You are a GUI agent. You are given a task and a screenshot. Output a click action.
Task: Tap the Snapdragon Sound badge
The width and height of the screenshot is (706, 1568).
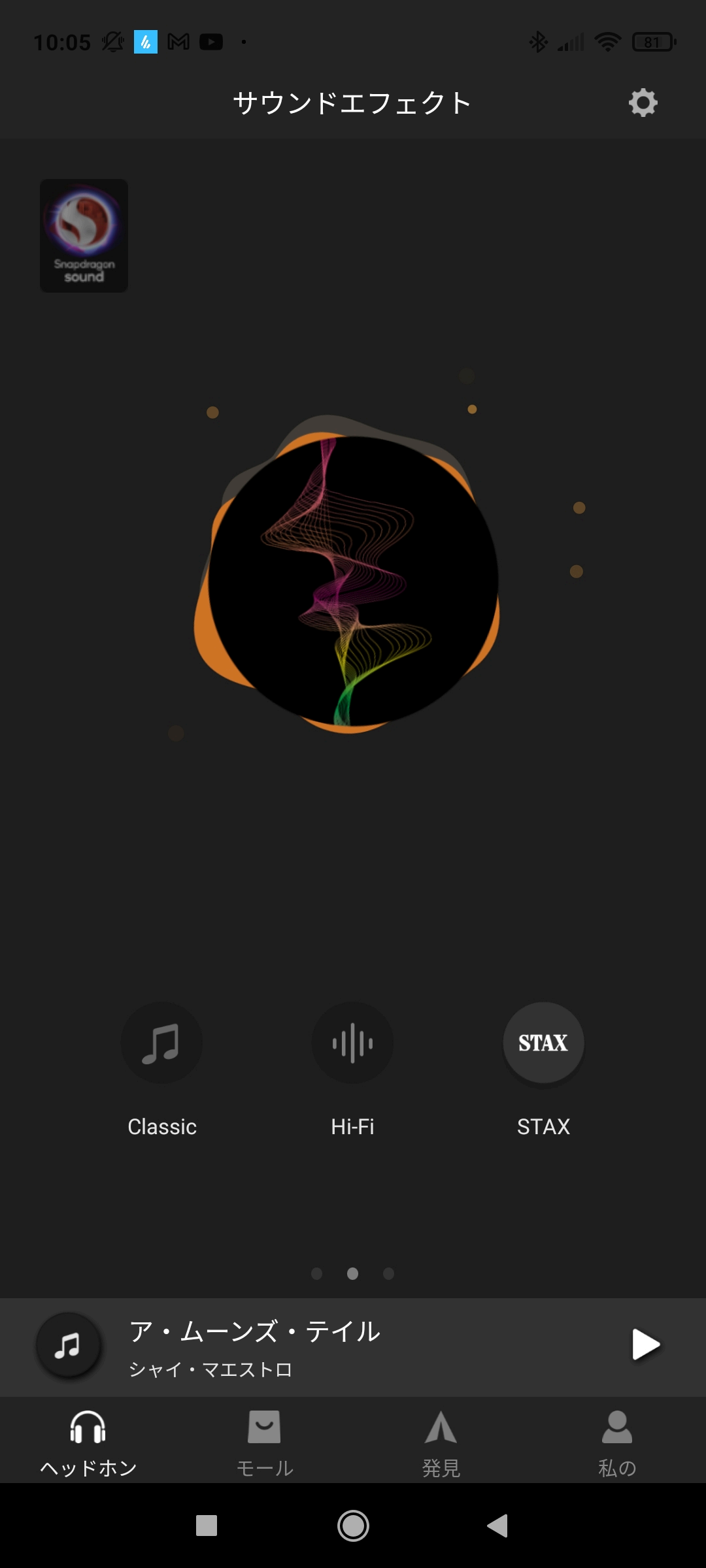(84, 236)
